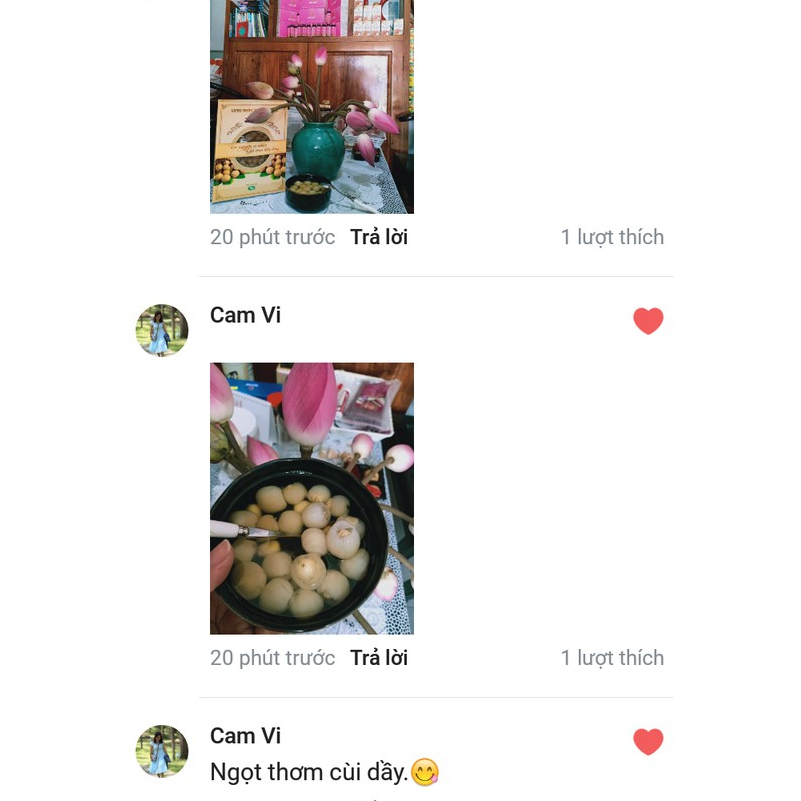This screenshot has width=801, height=801.
Task: Open Cam Vi's avatar beside the bowl photo comment
Action: pos(162,330)
